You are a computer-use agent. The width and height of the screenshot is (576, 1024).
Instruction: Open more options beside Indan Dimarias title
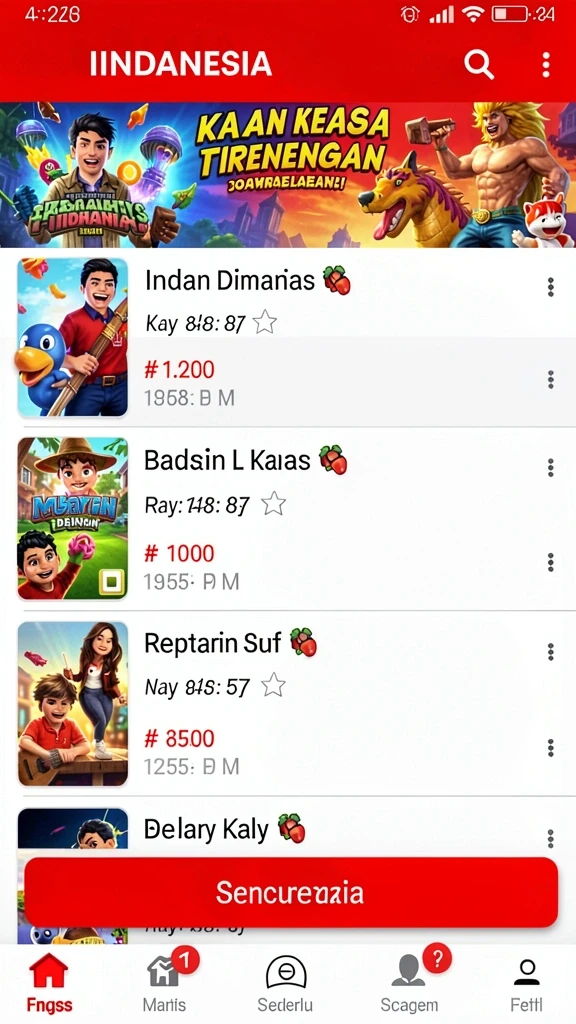point(551,287)
